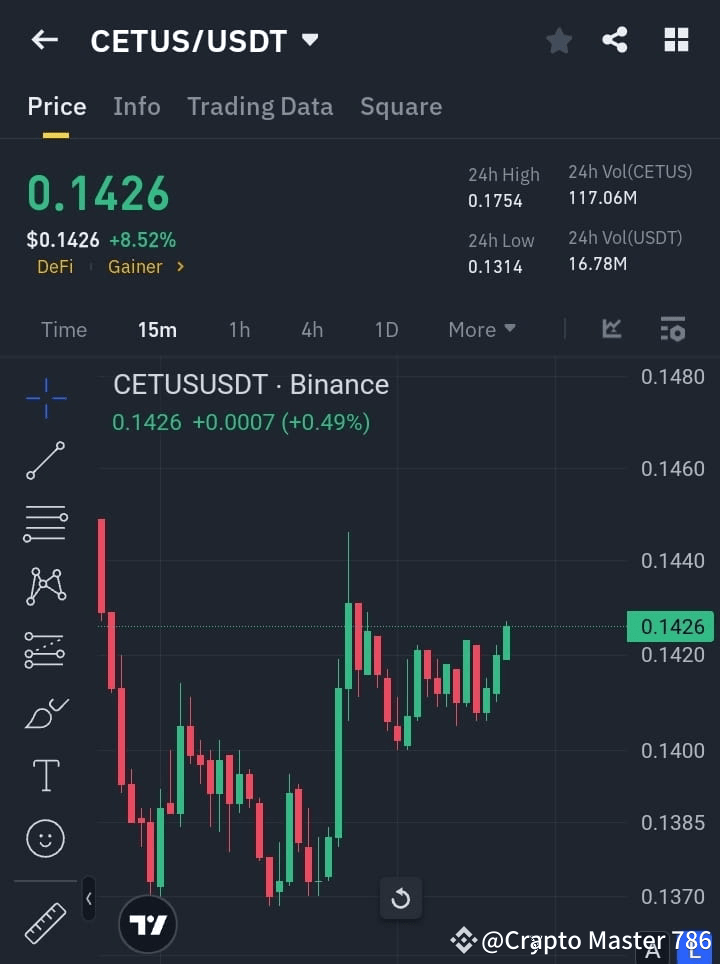720x964 pixels.
Task: Open the chart display settings icon
Action: click(672, 329)
